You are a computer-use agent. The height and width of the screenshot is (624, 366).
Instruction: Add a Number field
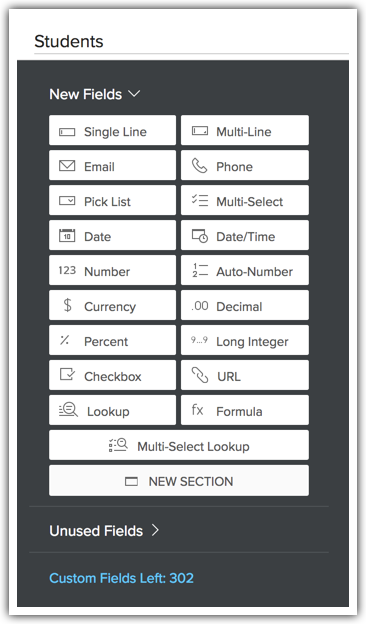tap(112, 270)
